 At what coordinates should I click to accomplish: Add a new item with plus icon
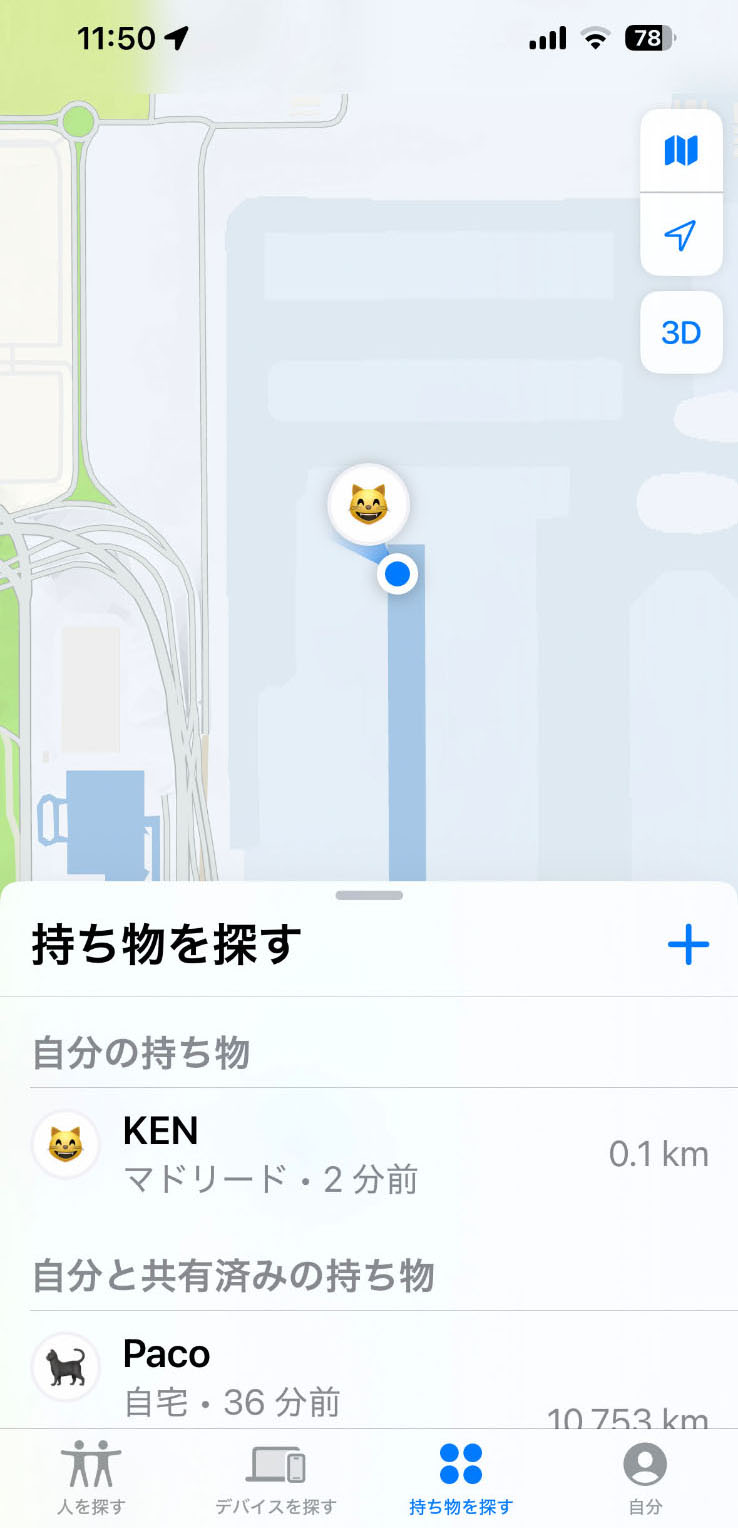[688, 945]
